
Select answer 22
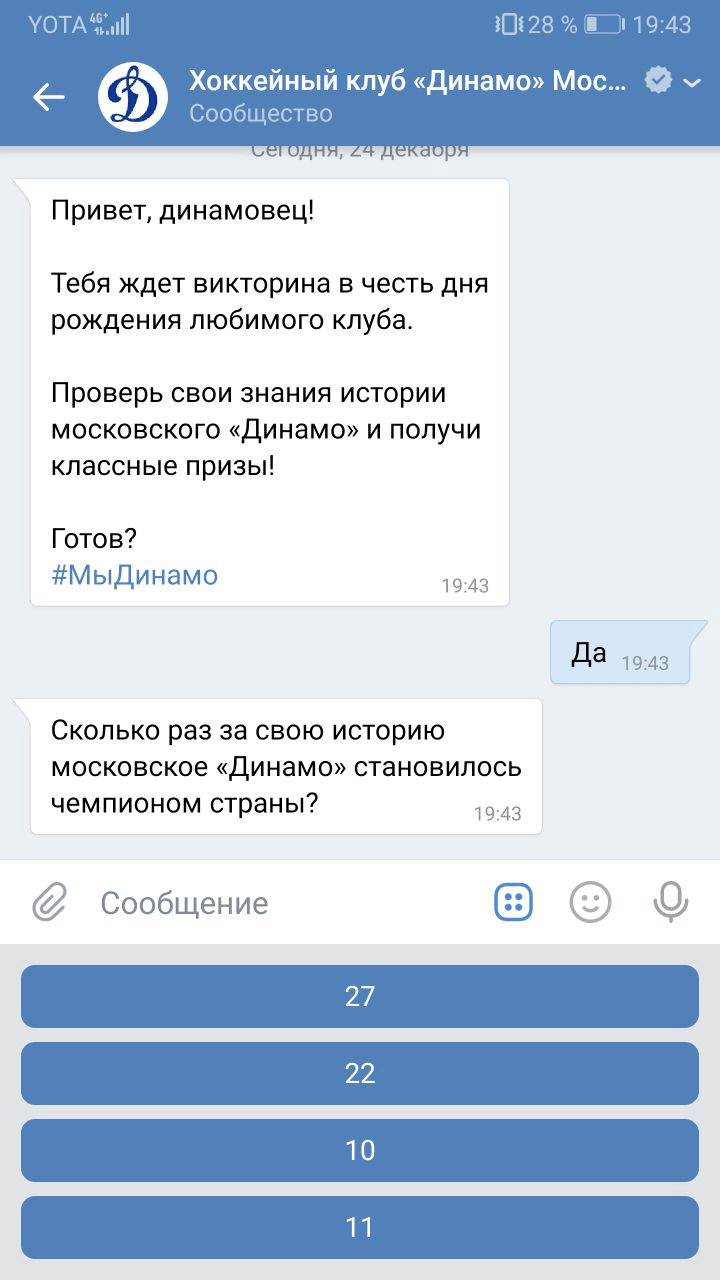pos(360,1073)
